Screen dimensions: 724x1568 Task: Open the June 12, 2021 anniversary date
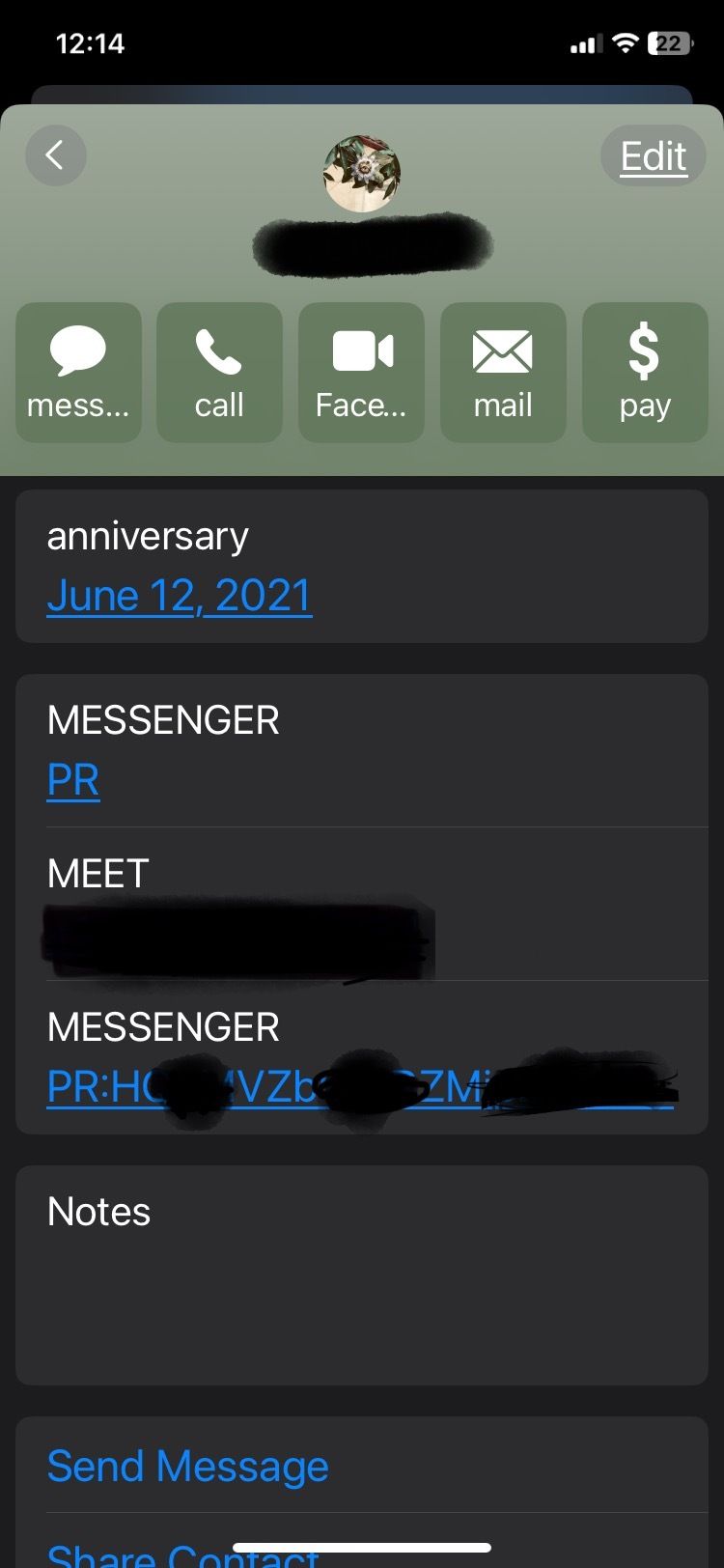pos(180,595)
